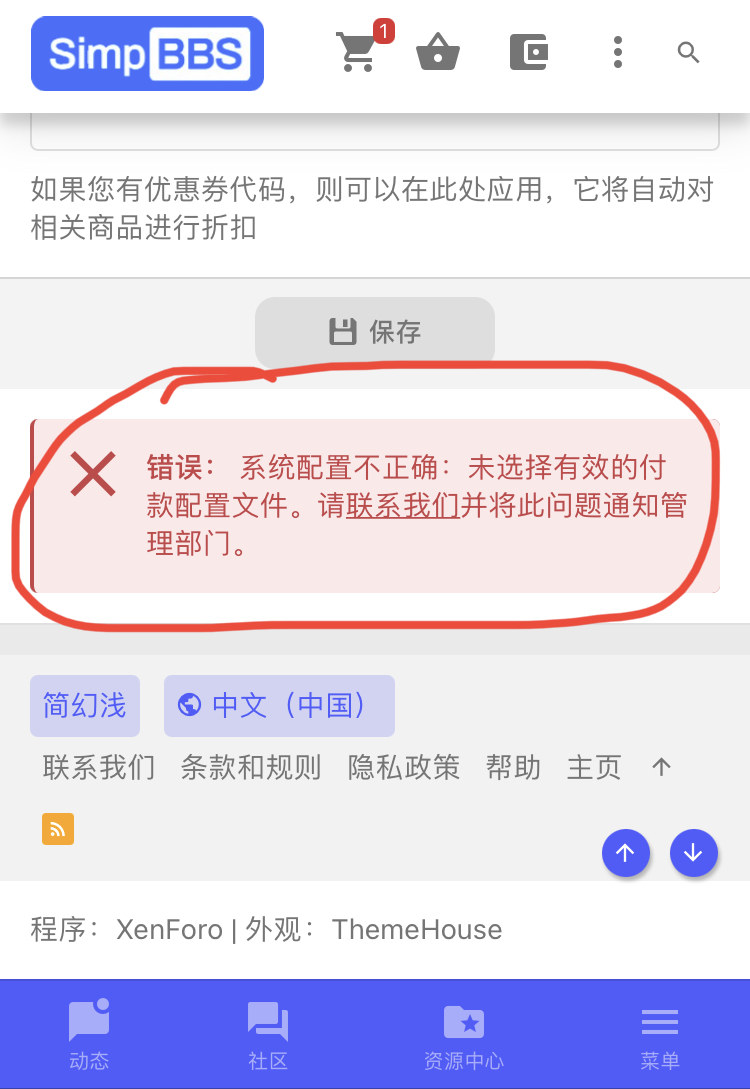Tap the blue scroll-to-top button
Image resolution: width=750 pixels, height=1089 pixels.
[x=626, y=853]
